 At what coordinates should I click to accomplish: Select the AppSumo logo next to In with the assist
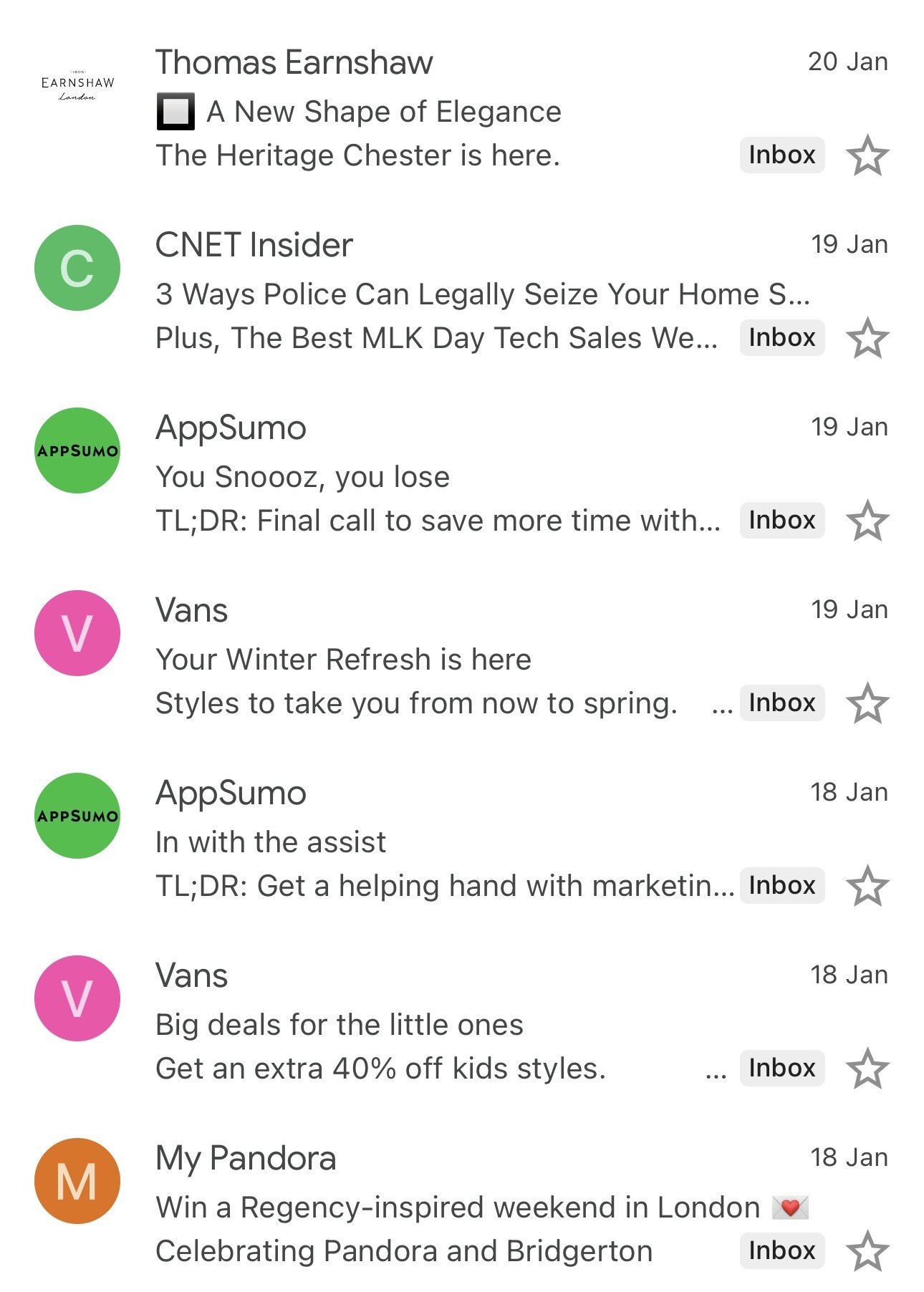click(77, 816)
